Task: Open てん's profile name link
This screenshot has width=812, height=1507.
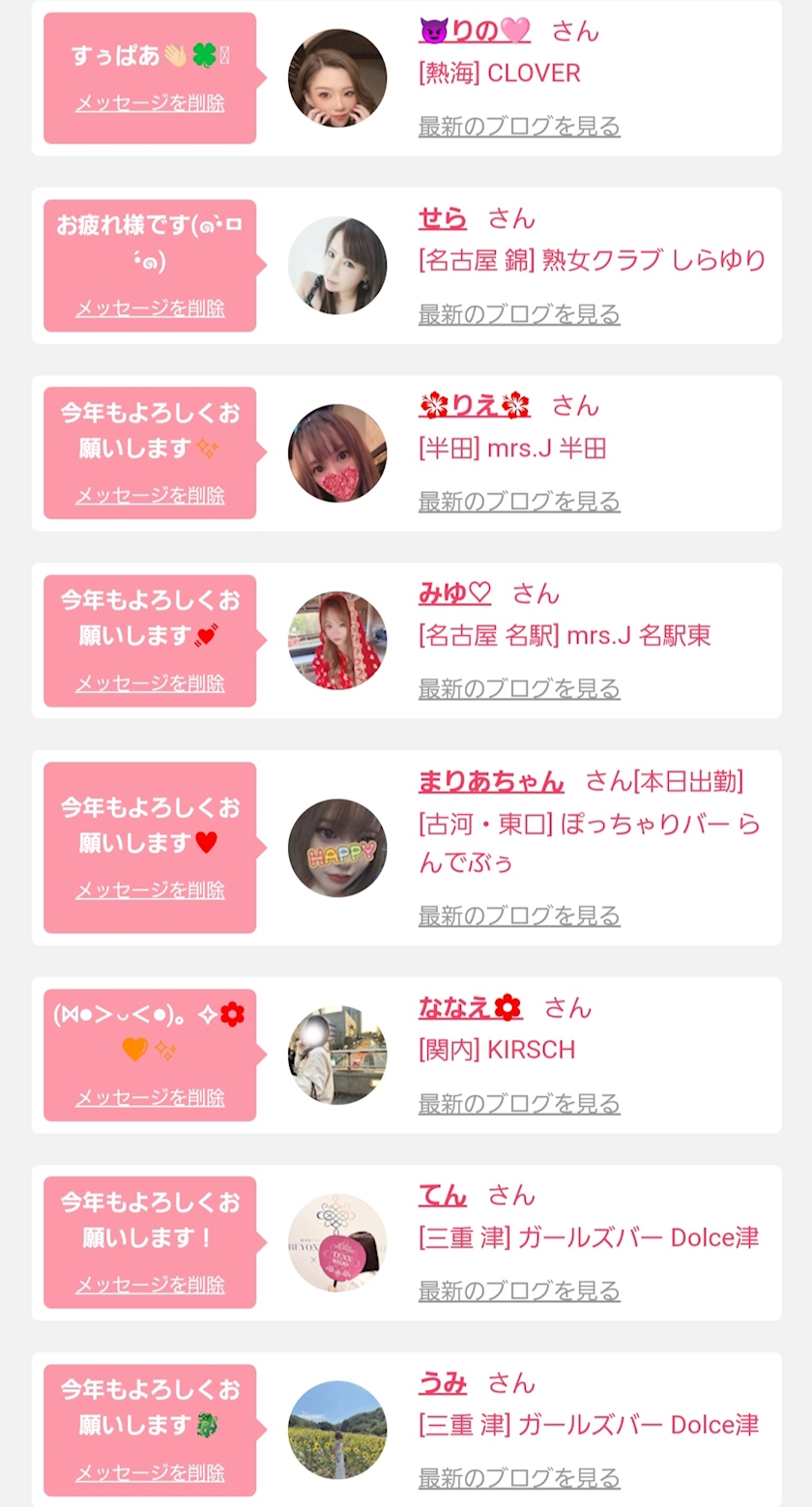Action: coord(443,1196)
